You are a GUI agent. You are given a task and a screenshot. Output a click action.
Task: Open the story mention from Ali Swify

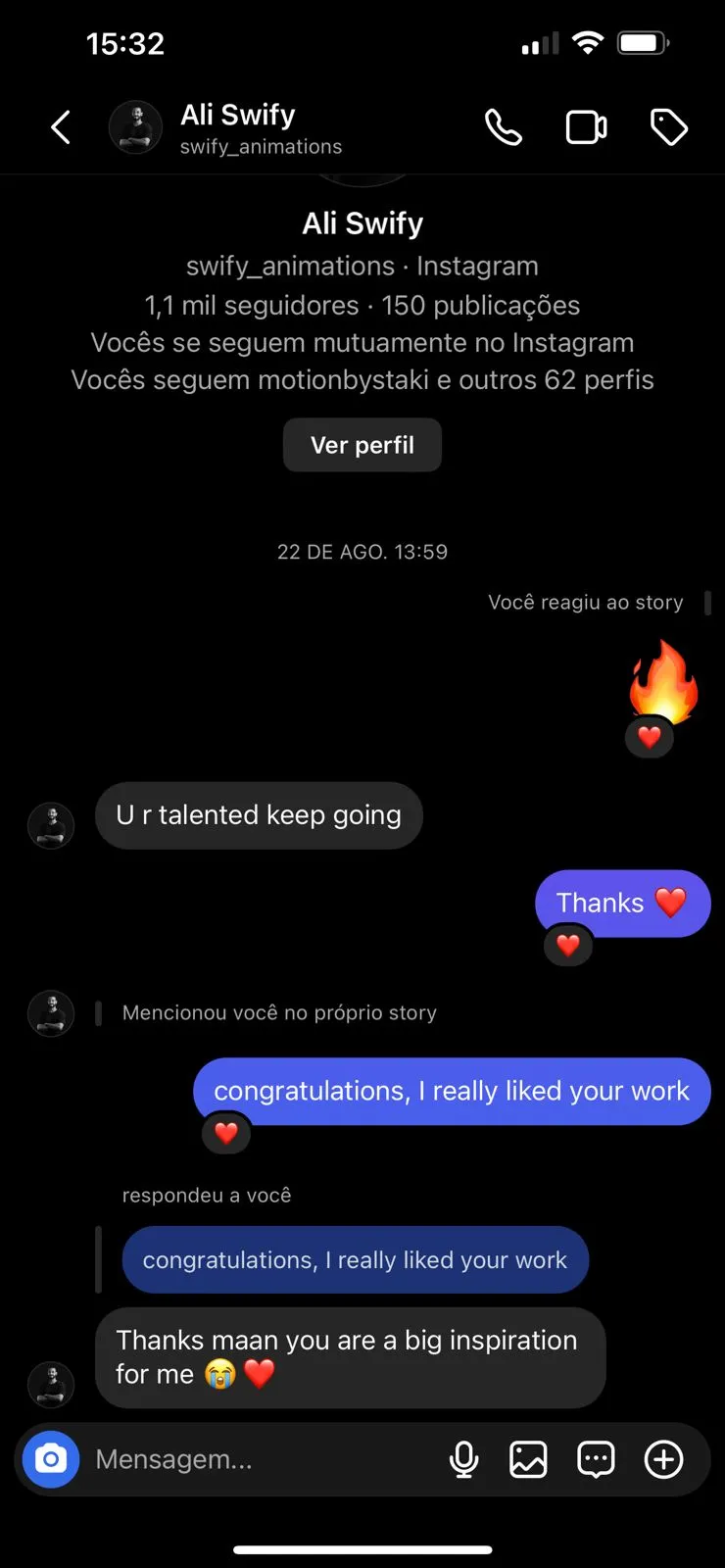[x=279, y=1012]
